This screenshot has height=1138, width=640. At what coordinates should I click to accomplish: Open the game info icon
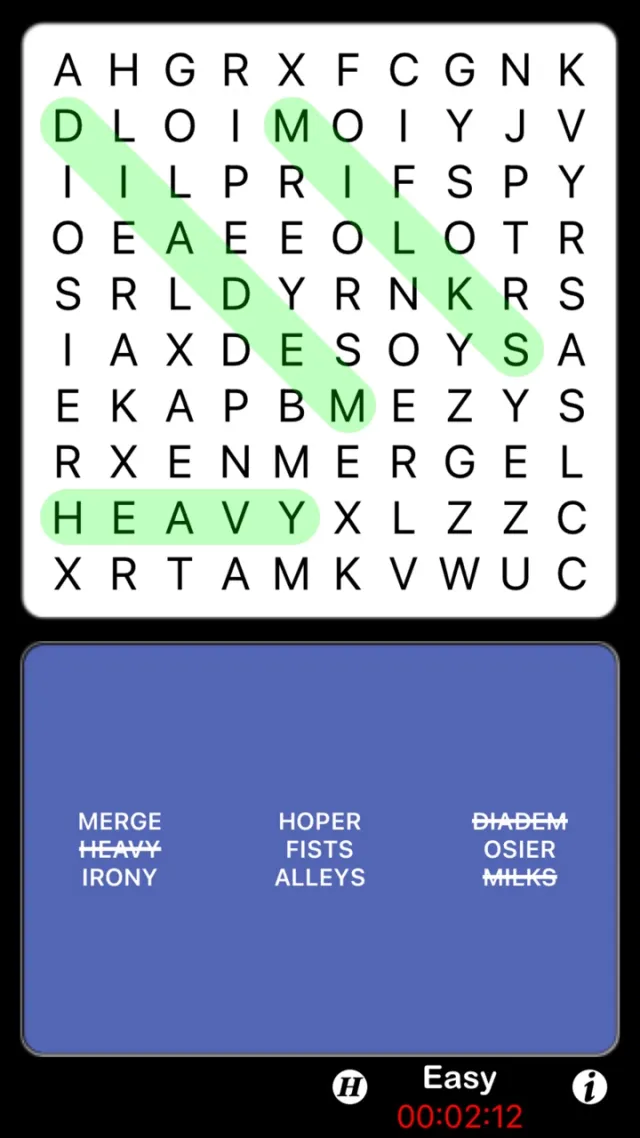tap(589, 1086)
